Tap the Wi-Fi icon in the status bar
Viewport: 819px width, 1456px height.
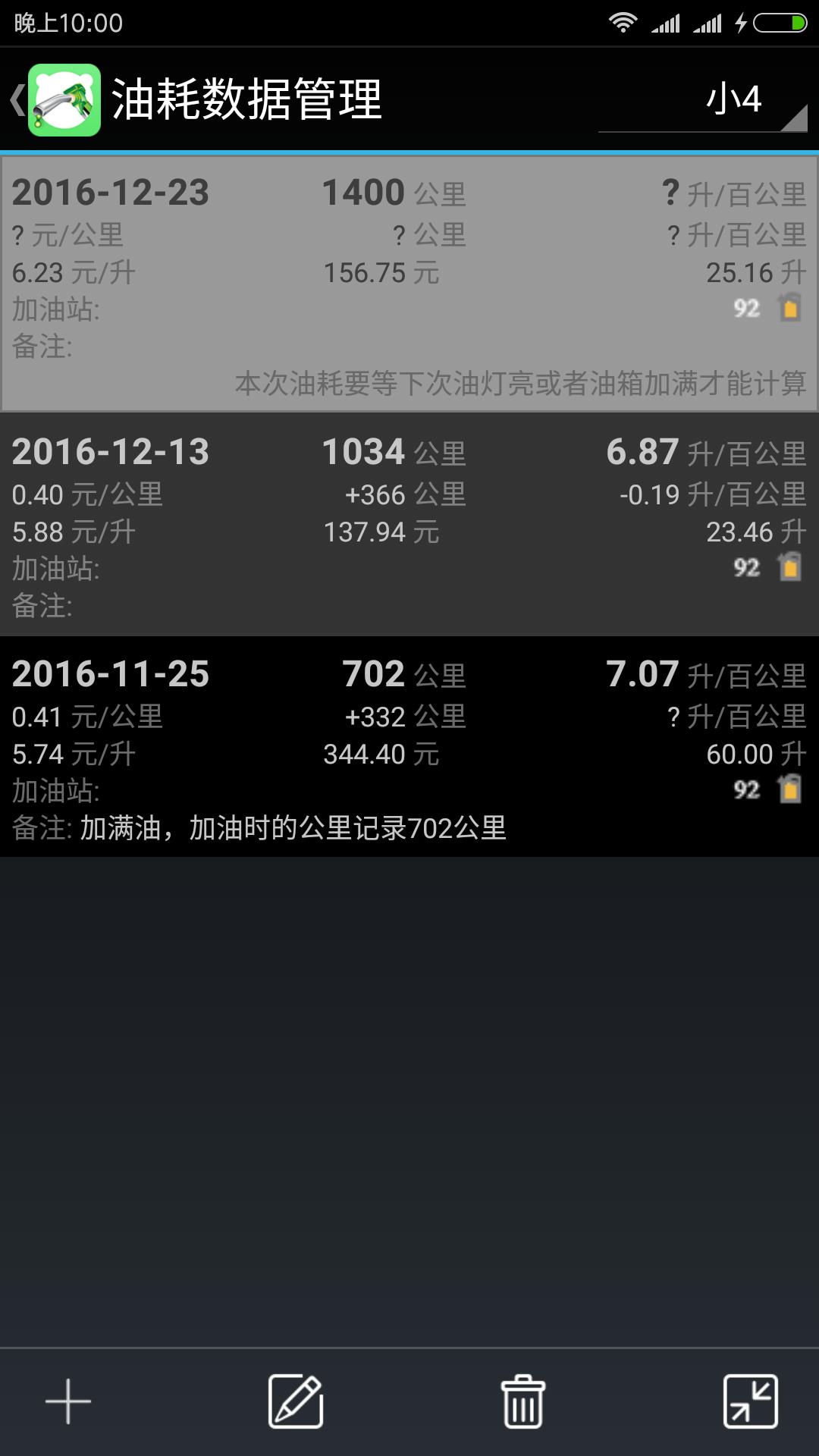point(623,22)
